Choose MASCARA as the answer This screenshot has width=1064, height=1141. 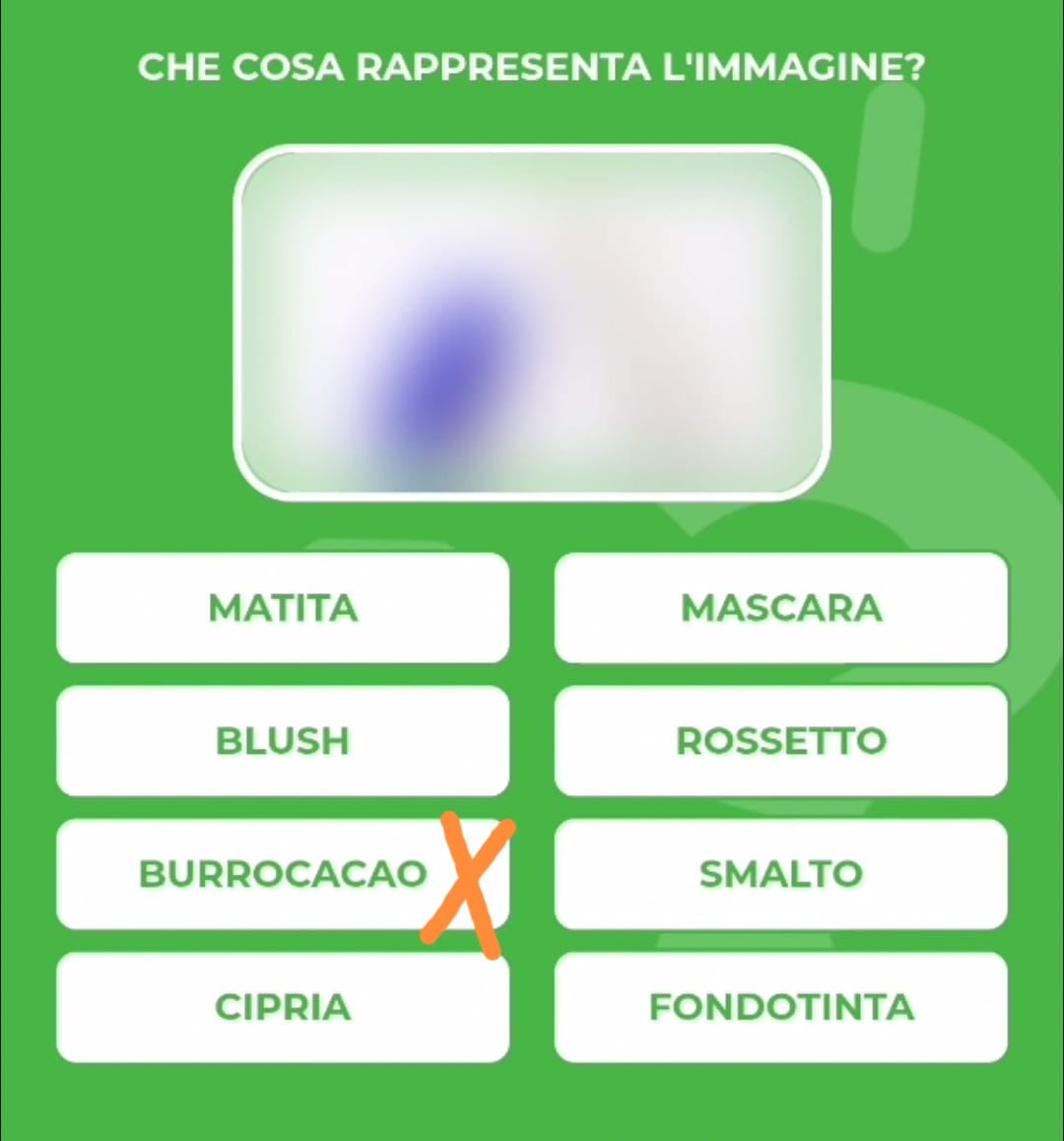tap(781, 608)
